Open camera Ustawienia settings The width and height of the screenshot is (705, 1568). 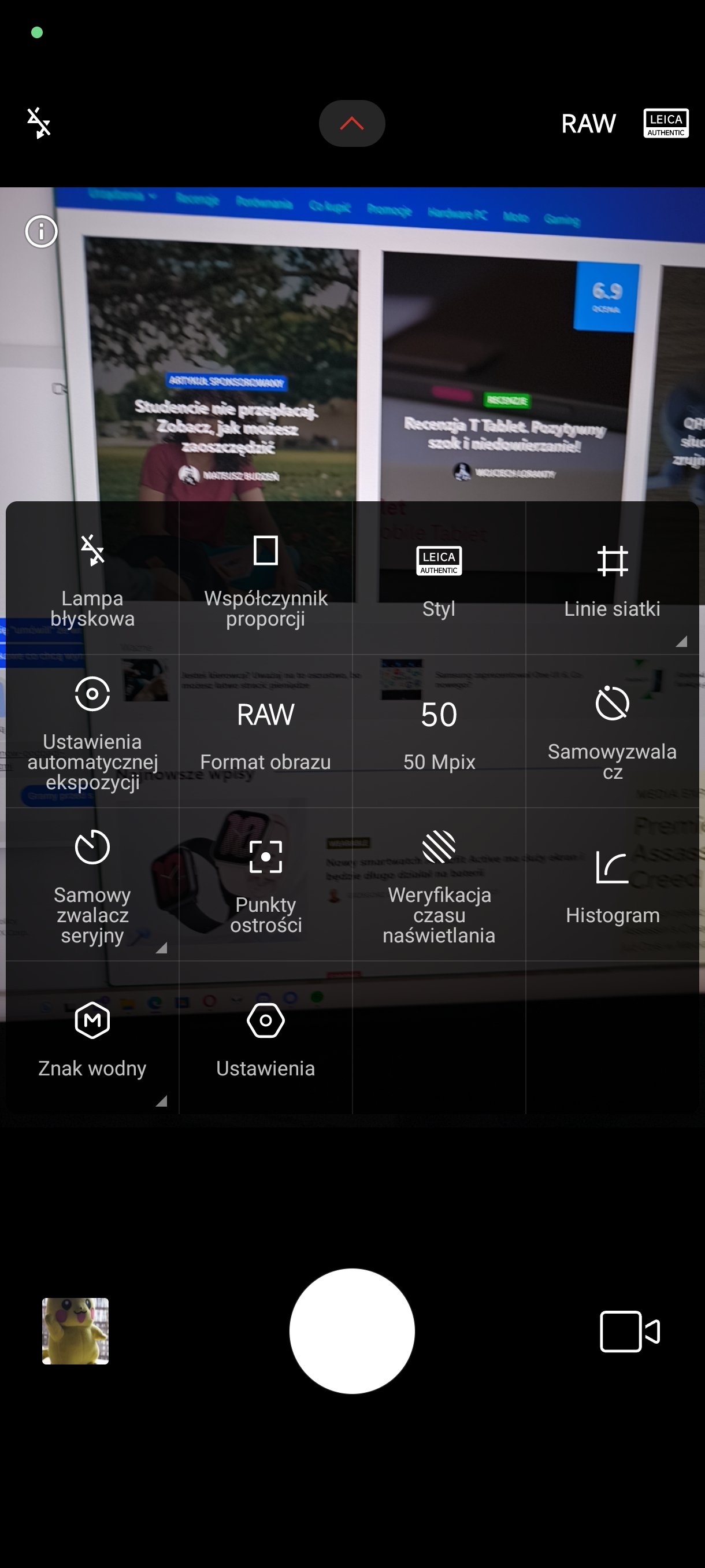(x=266, y=1038)
